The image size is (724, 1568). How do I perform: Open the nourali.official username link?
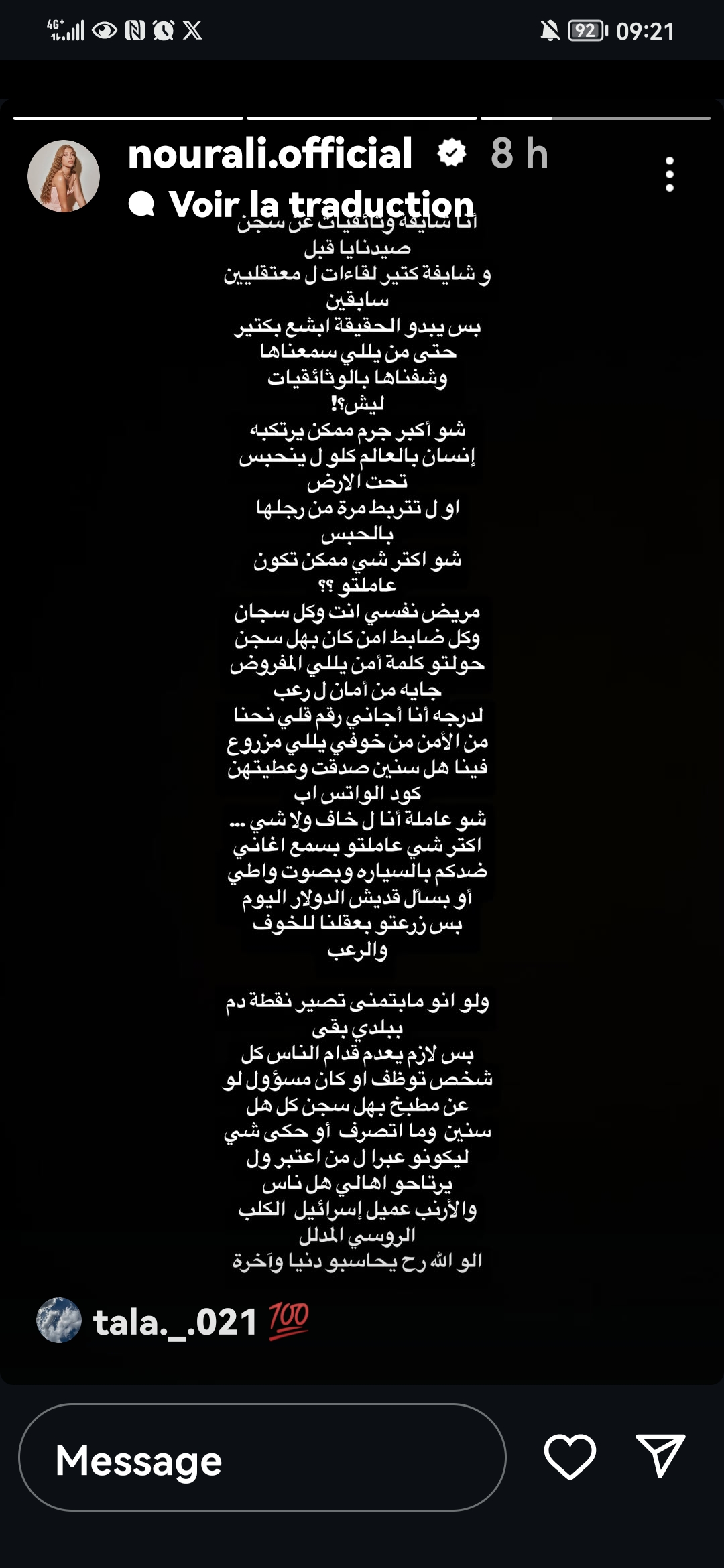[x=269, y=153]
